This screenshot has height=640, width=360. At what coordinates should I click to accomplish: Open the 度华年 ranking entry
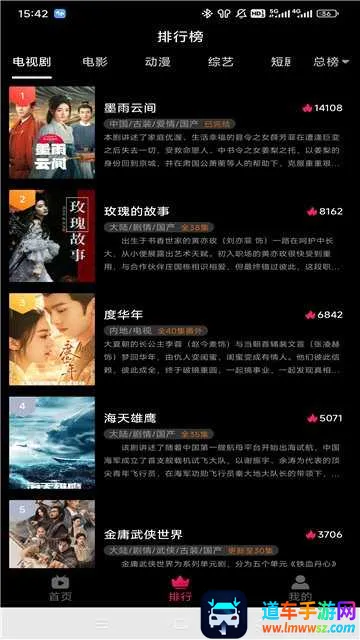pos(176,339)
